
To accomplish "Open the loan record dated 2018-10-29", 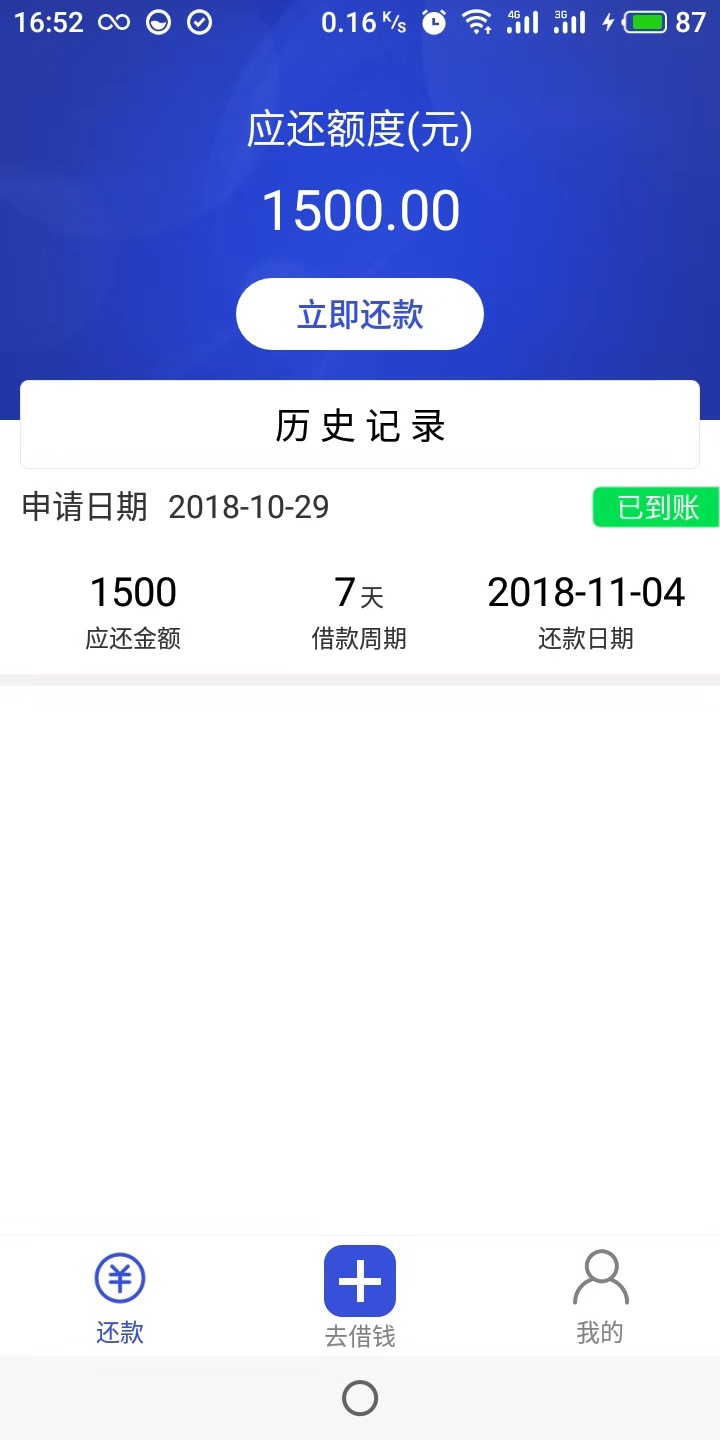I will [360, 575].
